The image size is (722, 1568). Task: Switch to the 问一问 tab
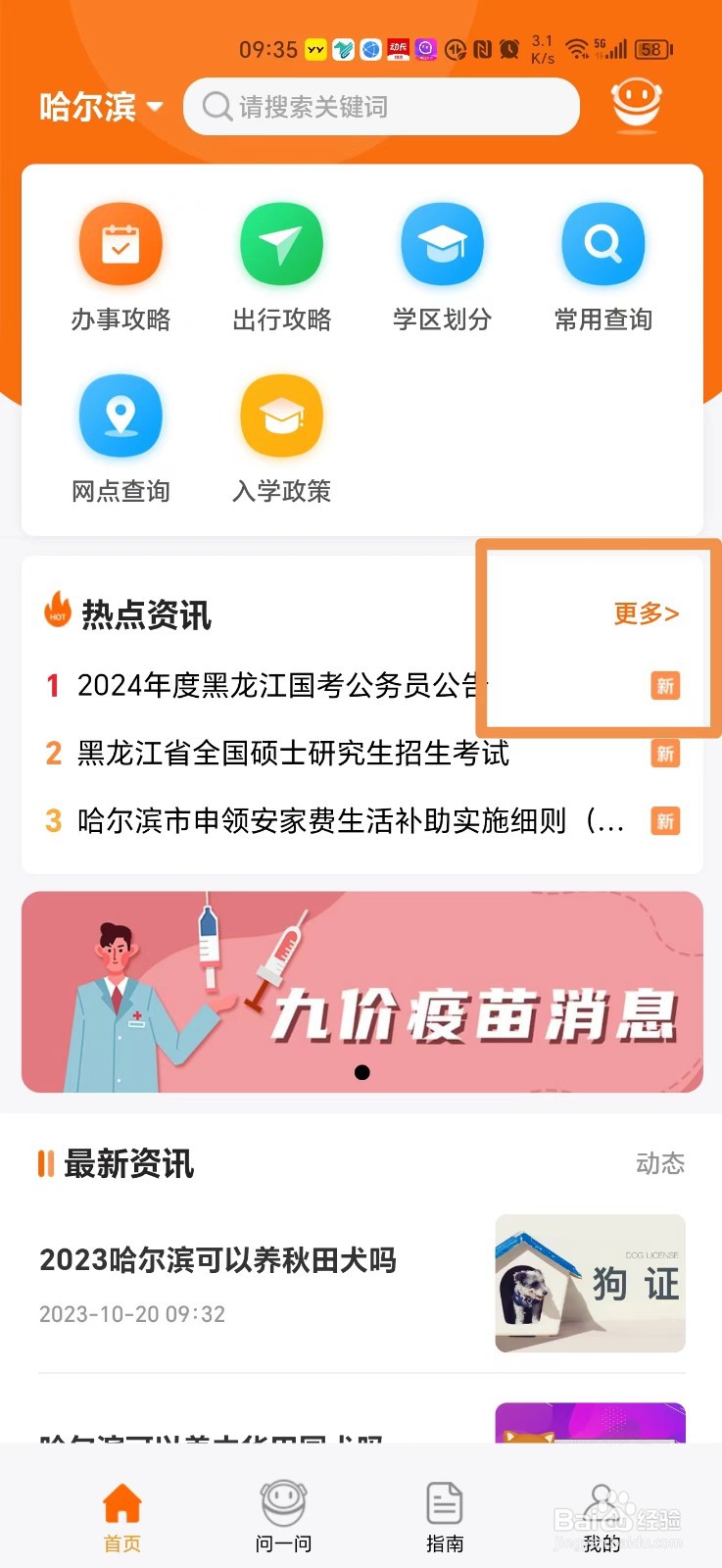tap(282, 1509)
